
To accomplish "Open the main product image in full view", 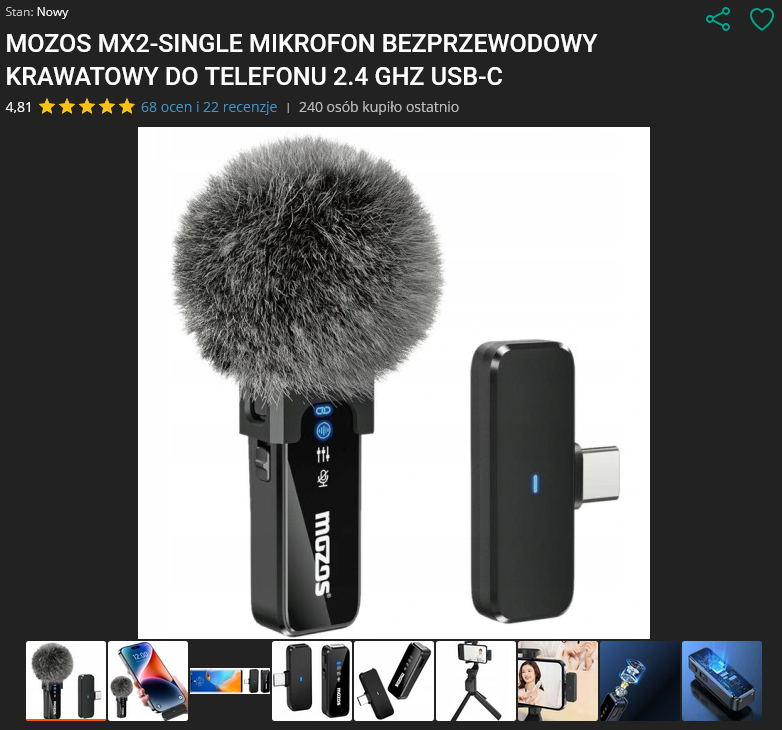I will point(393,382).
